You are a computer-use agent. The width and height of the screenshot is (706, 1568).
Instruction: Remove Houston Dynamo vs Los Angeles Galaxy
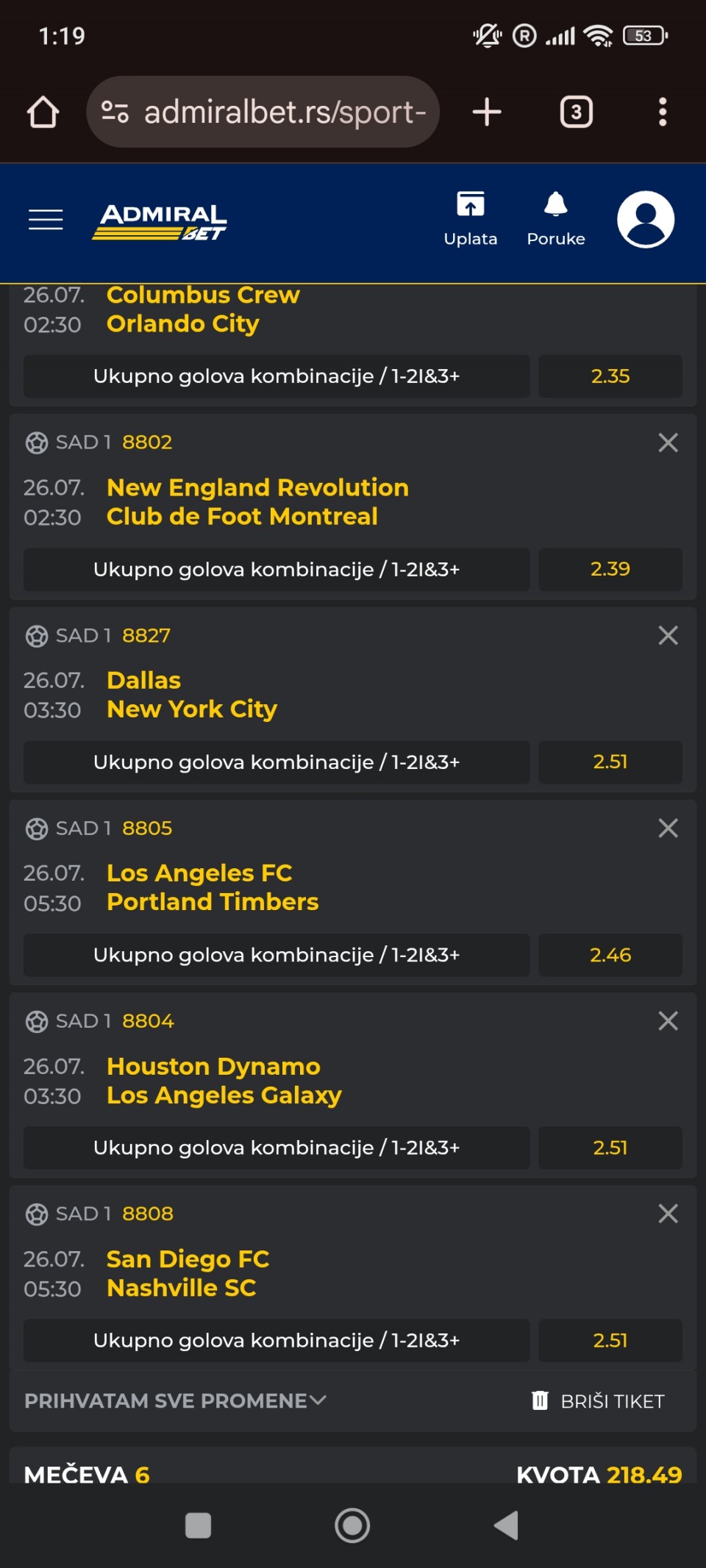click(x=668, y=1021)
